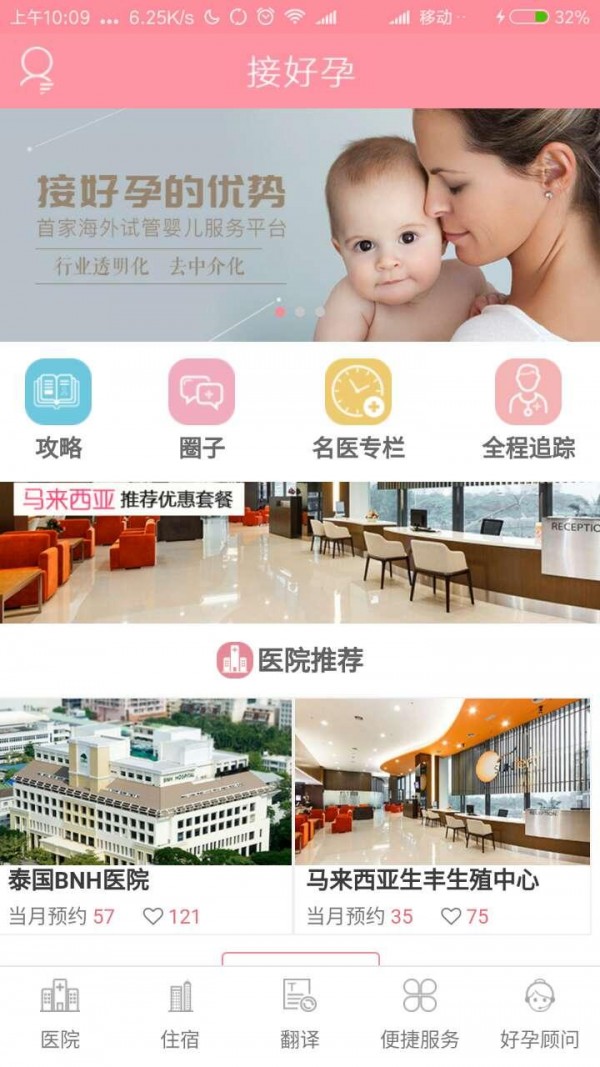Go to the 圈子 community

tap(201, 410)
